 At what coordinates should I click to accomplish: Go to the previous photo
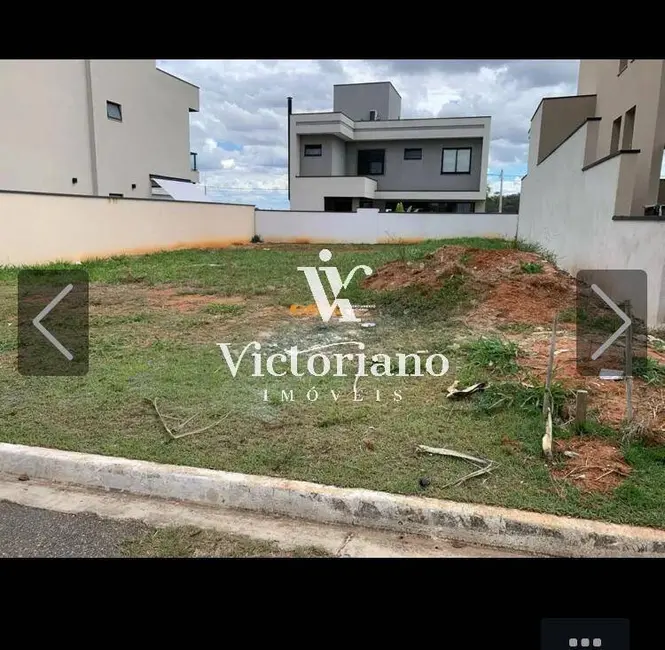[53, 322]
